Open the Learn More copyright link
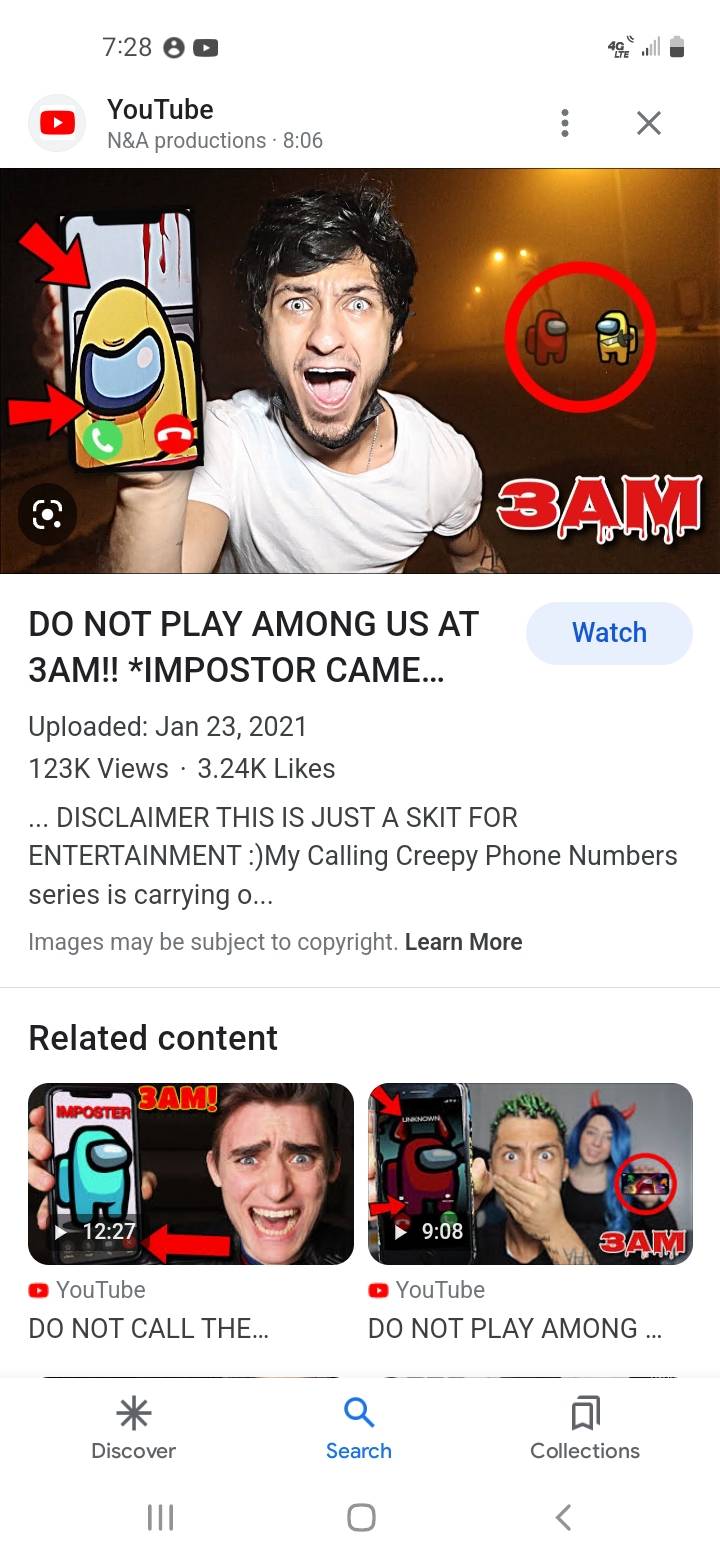This screenshot has width=720, height=1560. pos(463,942)
